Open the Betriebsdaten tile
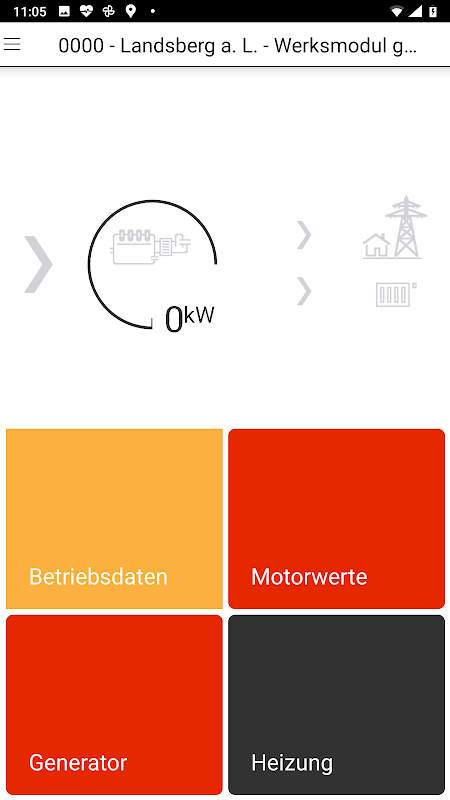 tap(114, 519)
